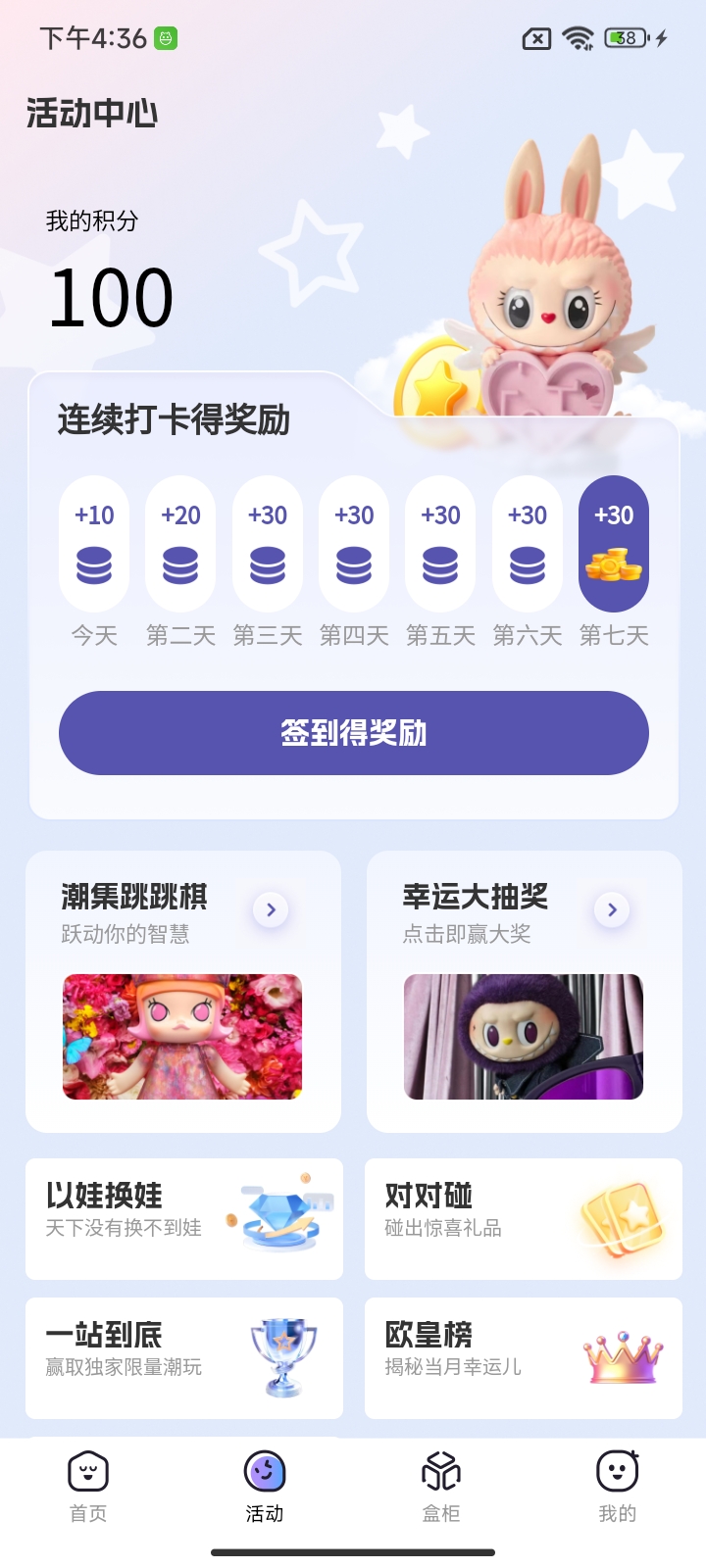This screenshot has width=706, height=1568.
Task: Open the 我的 profile tab
Action: (x=618, y=1486)
